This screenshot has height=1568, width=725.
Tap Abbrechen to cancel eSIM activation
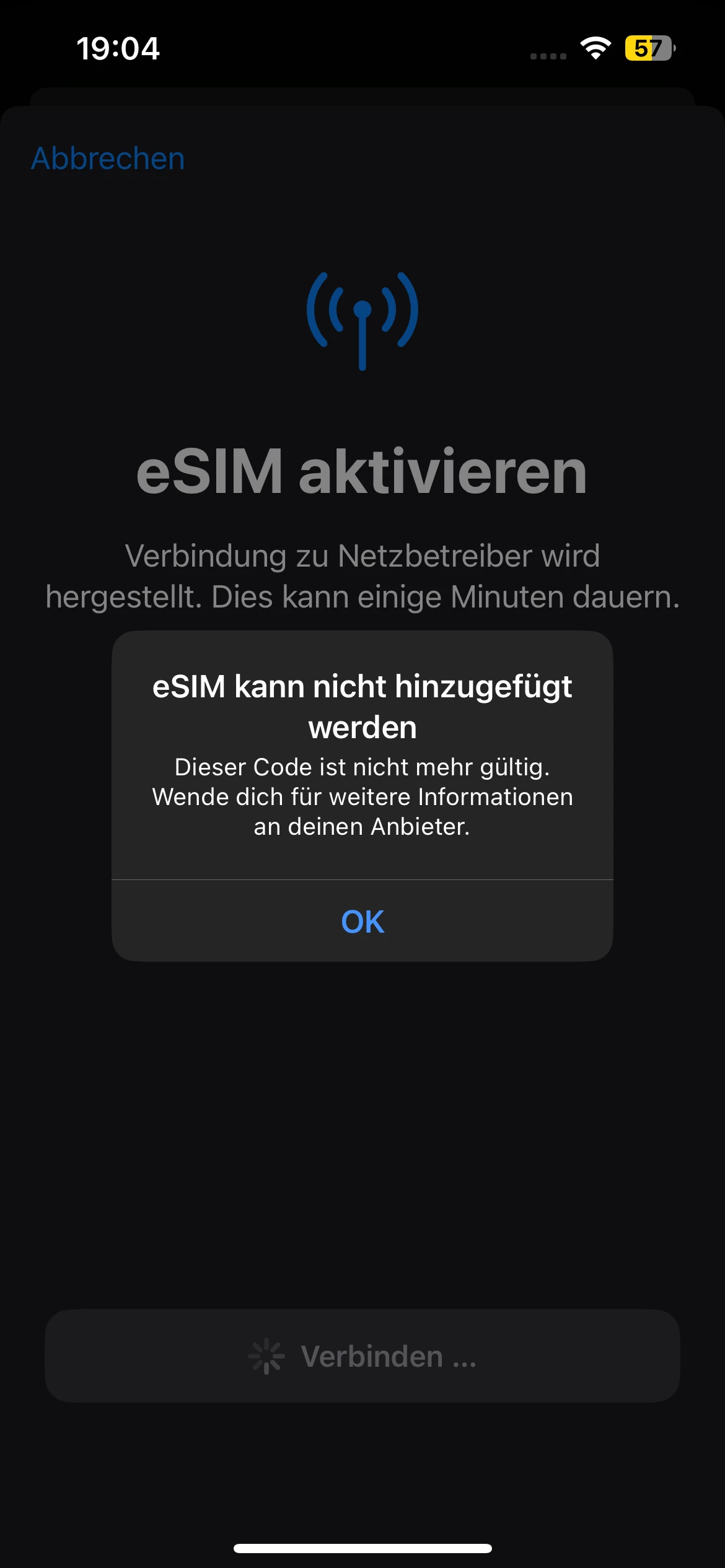tap(108, 159)
